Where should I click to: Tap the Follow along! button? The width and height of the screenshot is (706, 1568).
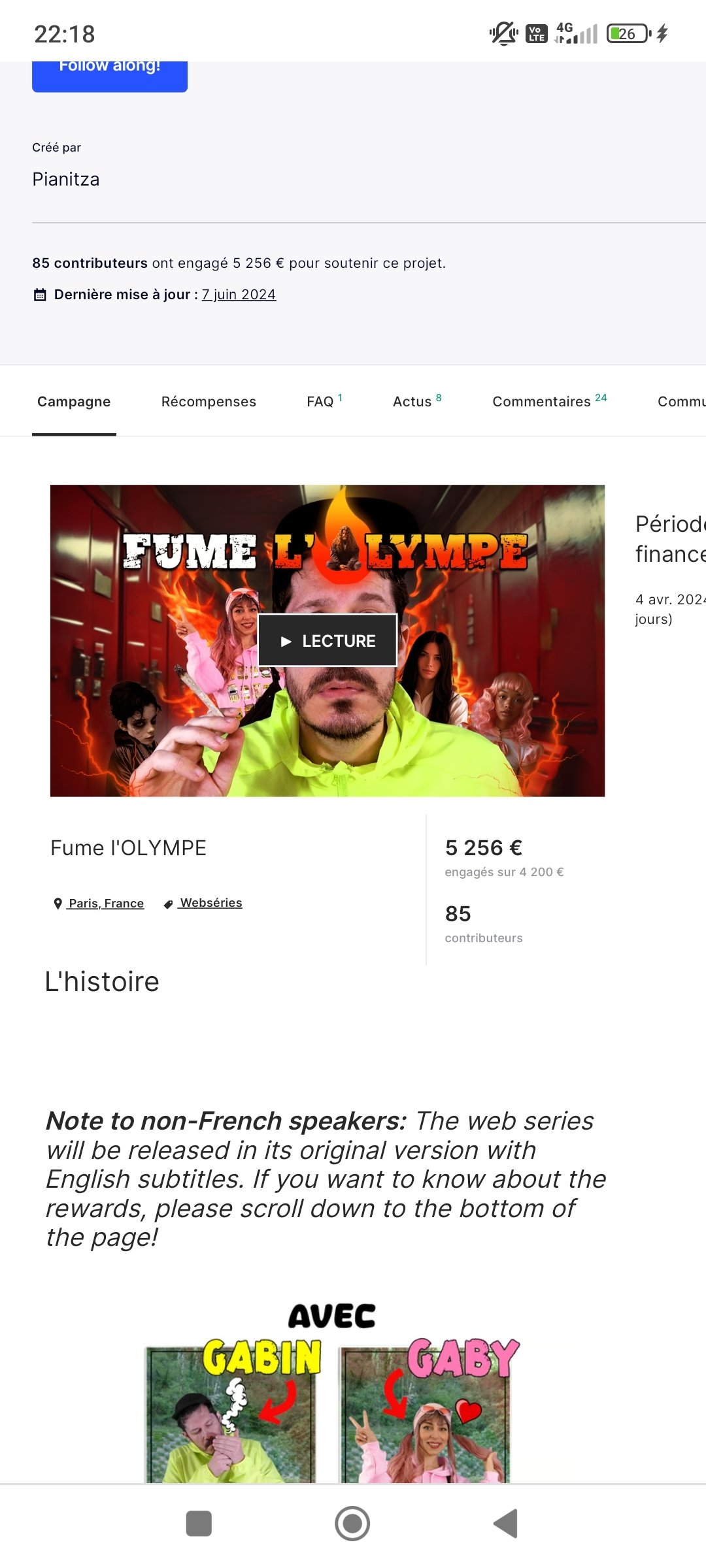(x=110, y=76)
